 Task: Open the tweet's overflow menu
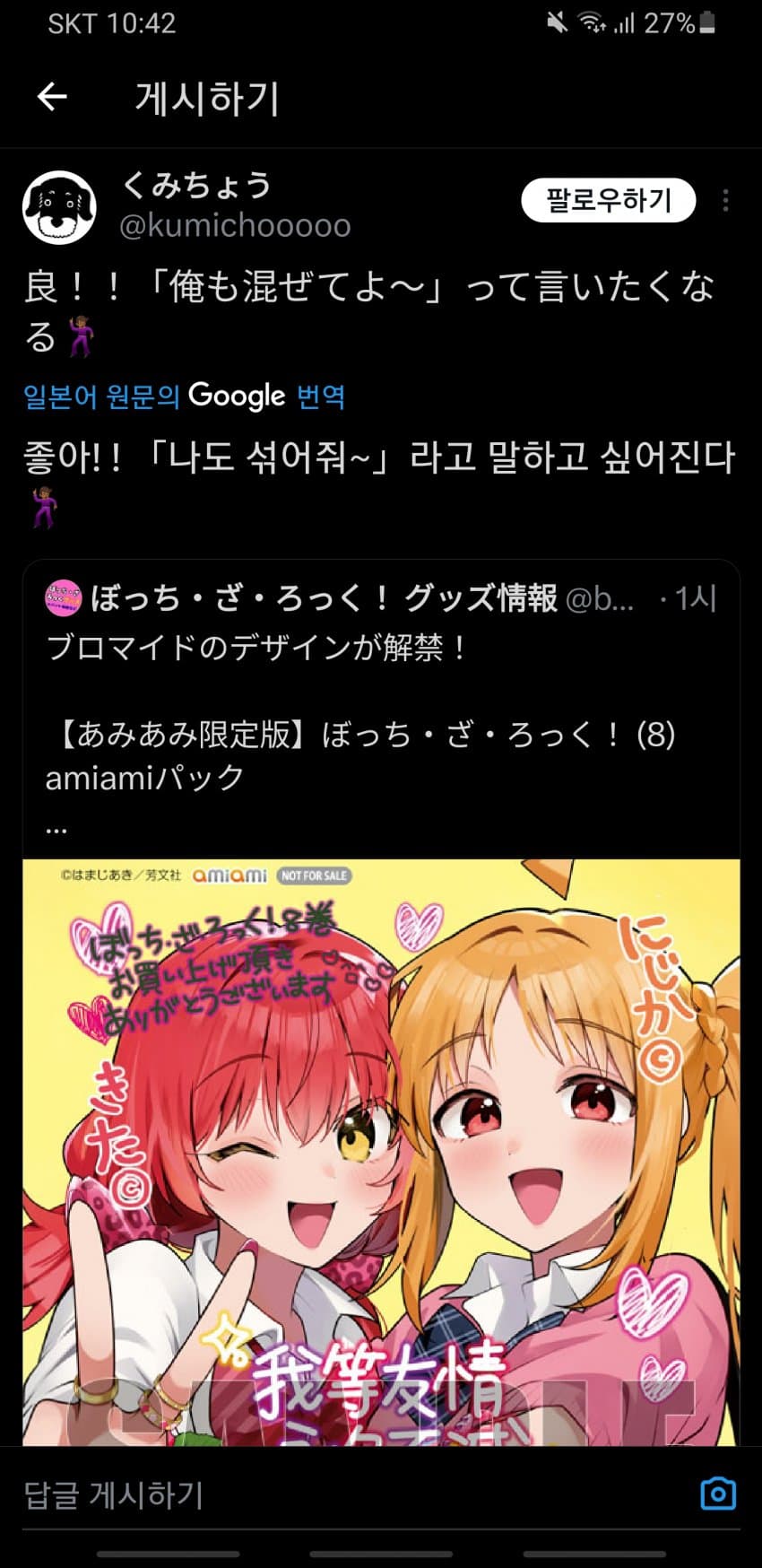[725, 200]
